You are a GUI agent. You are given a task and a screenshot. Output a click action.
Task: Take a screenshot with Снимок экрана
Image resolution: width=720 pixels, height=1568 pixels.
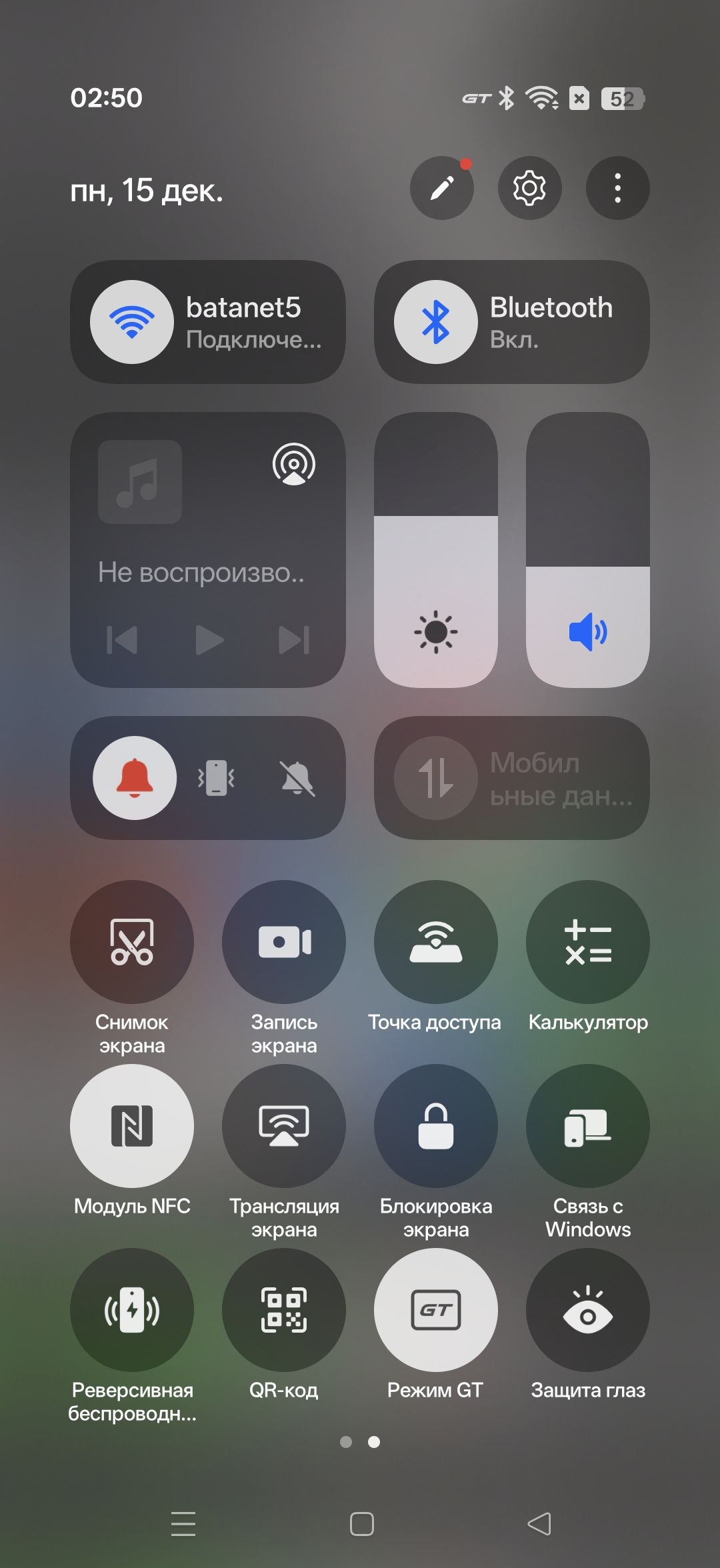(132, 941)
